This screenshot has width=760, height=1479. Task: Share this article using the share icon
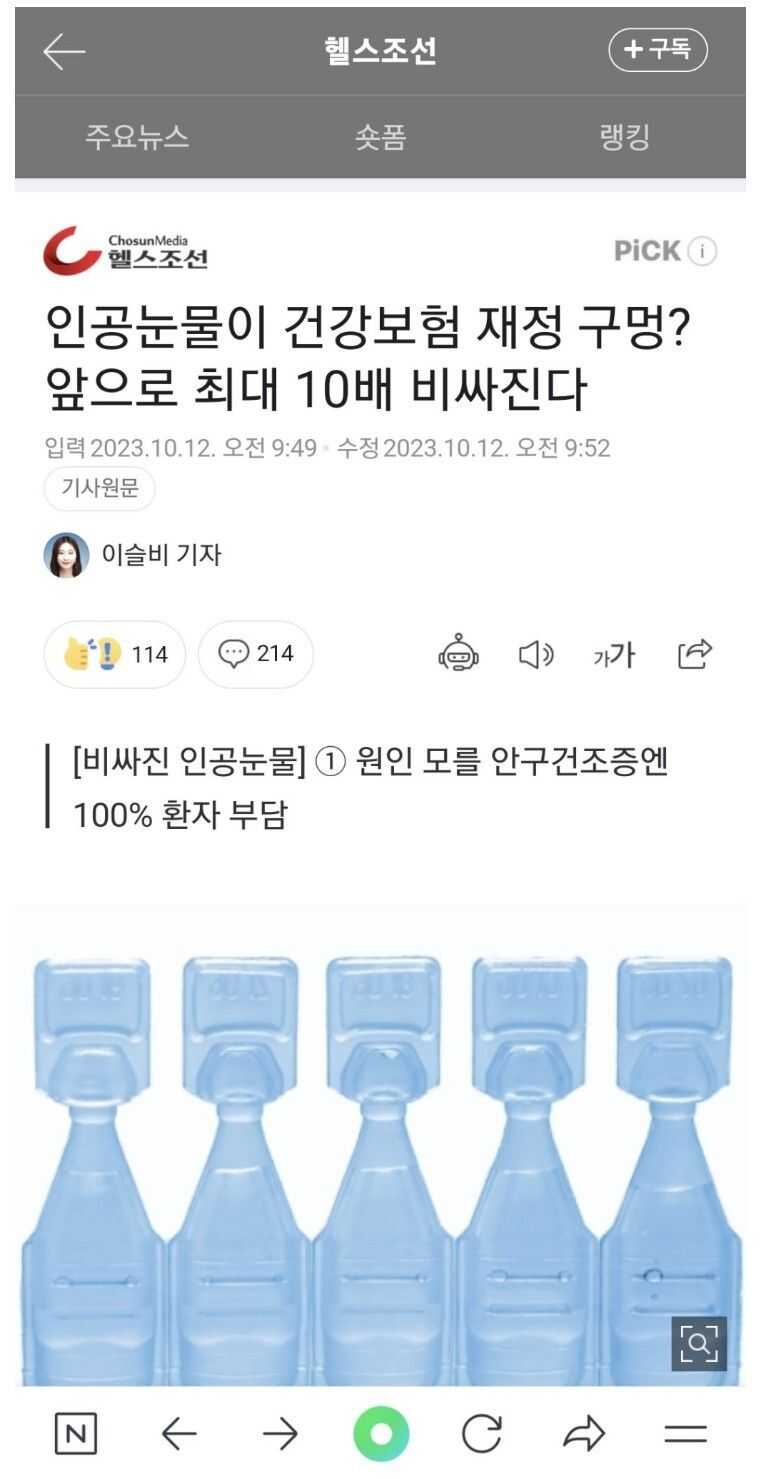click(694, 653)
